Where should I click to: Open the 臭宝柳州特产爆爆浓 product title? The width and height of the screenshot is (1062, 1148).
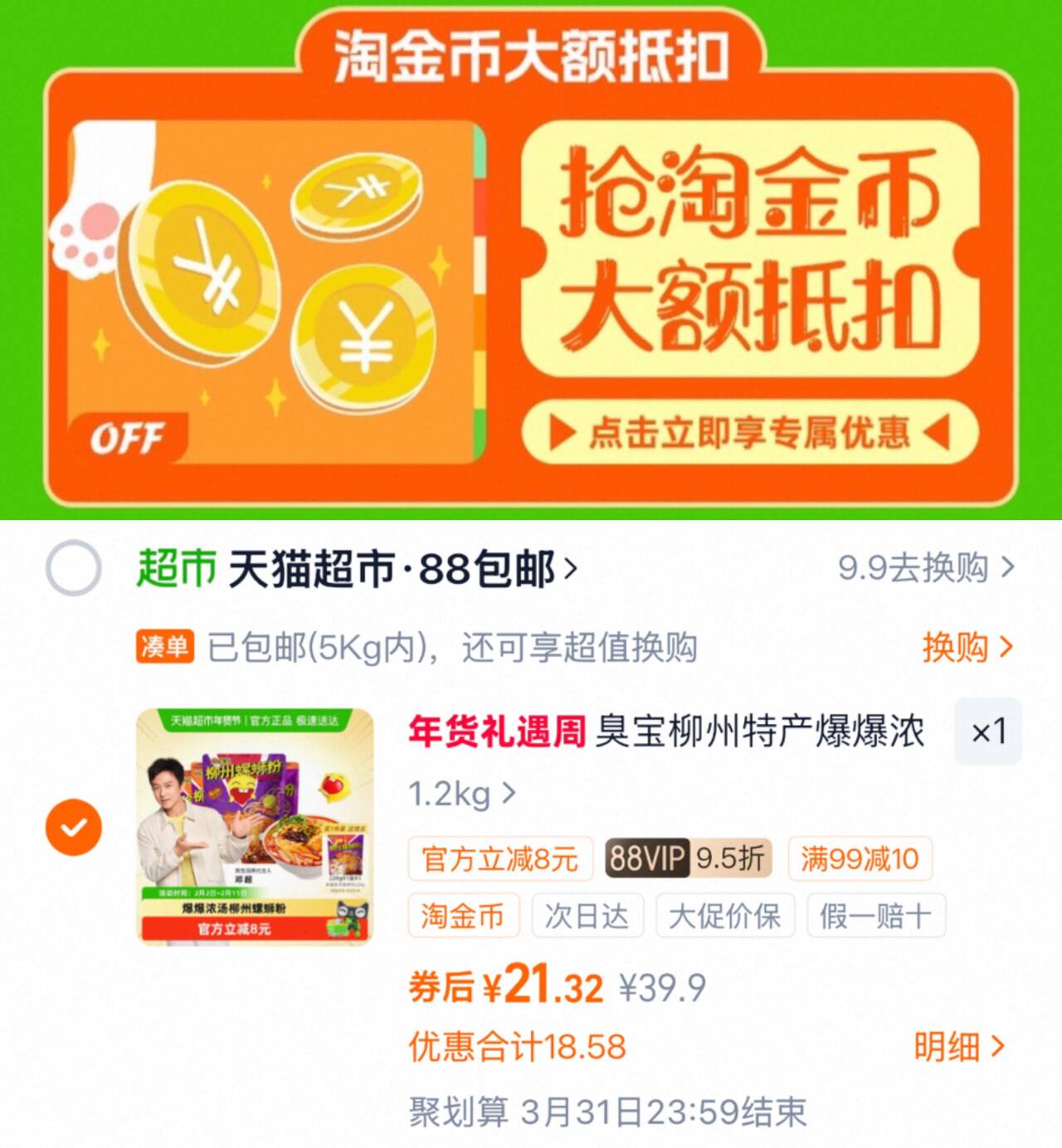(666, 732)
